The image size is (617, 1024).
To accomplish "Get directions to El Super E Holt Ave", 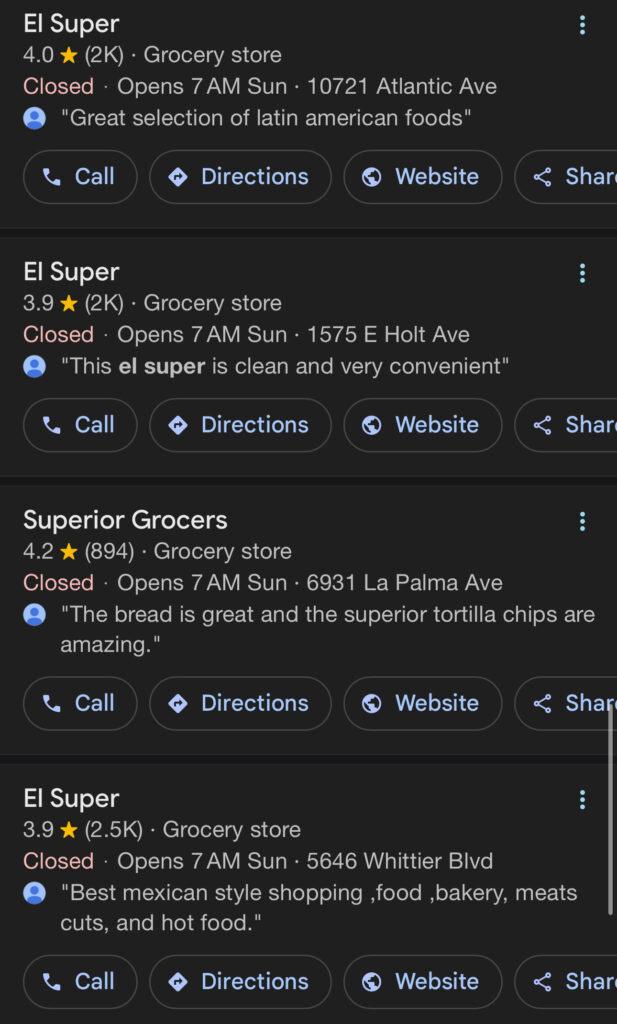I will pyautogui.click(x=240, y=425).
